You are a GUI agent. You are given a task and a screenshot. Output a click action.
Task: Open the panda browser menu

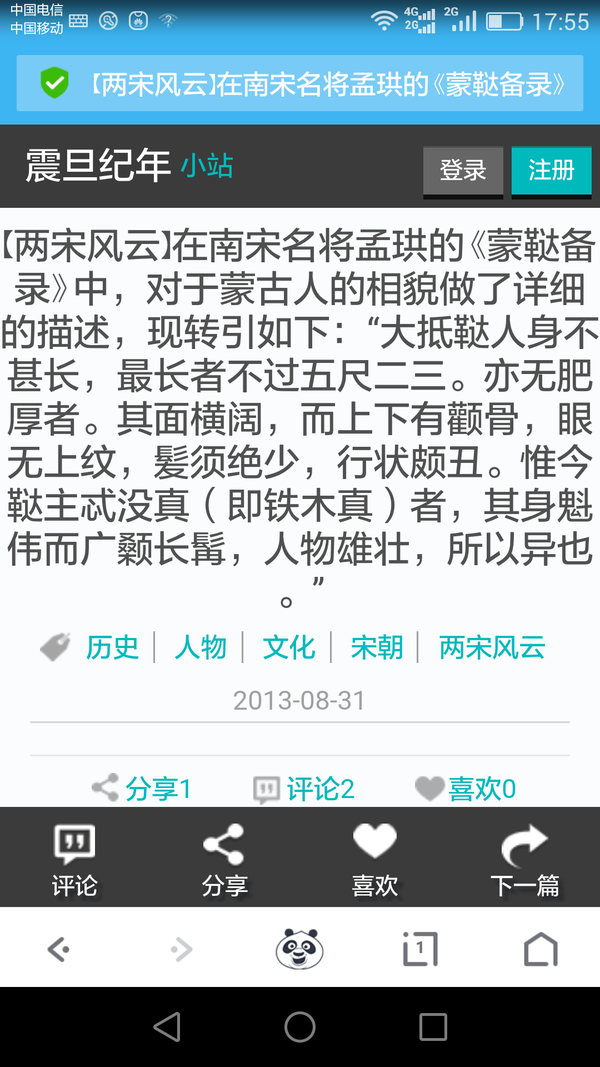point(299,948)
